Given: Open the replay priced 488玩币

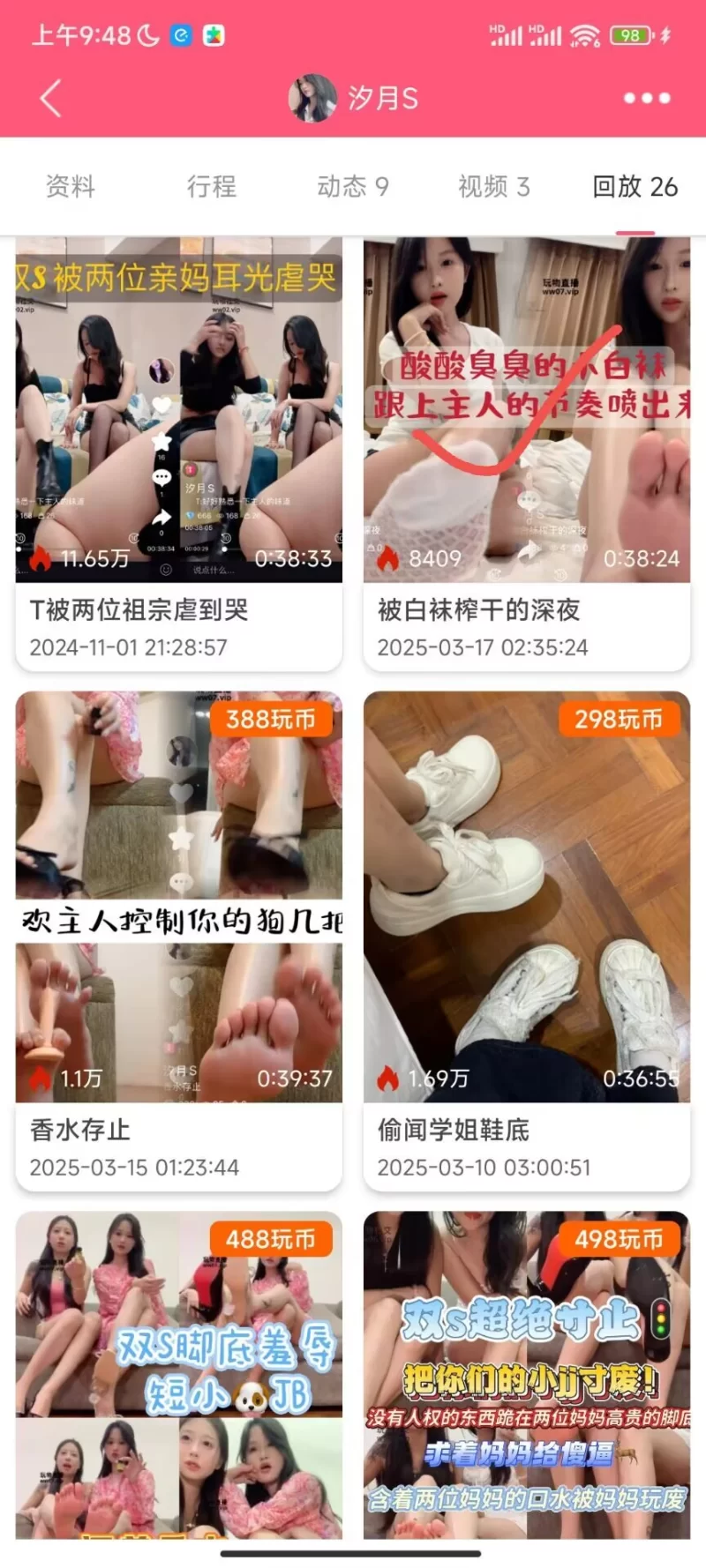Looking at the screenshot, I should coord(178,1376).
